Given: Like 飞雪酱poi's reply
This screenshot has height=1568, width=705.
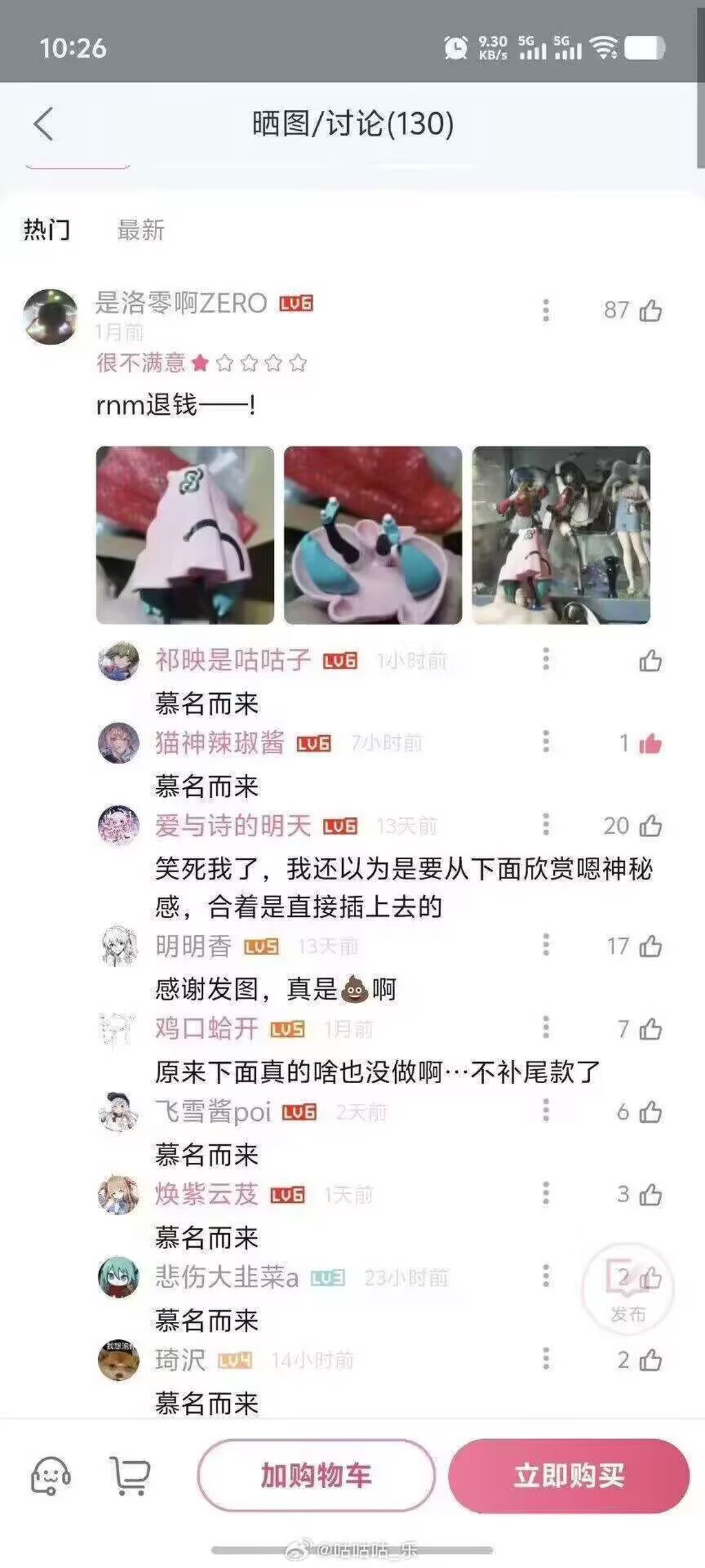Looking at the screenshot, I should tap(650, 1112).
